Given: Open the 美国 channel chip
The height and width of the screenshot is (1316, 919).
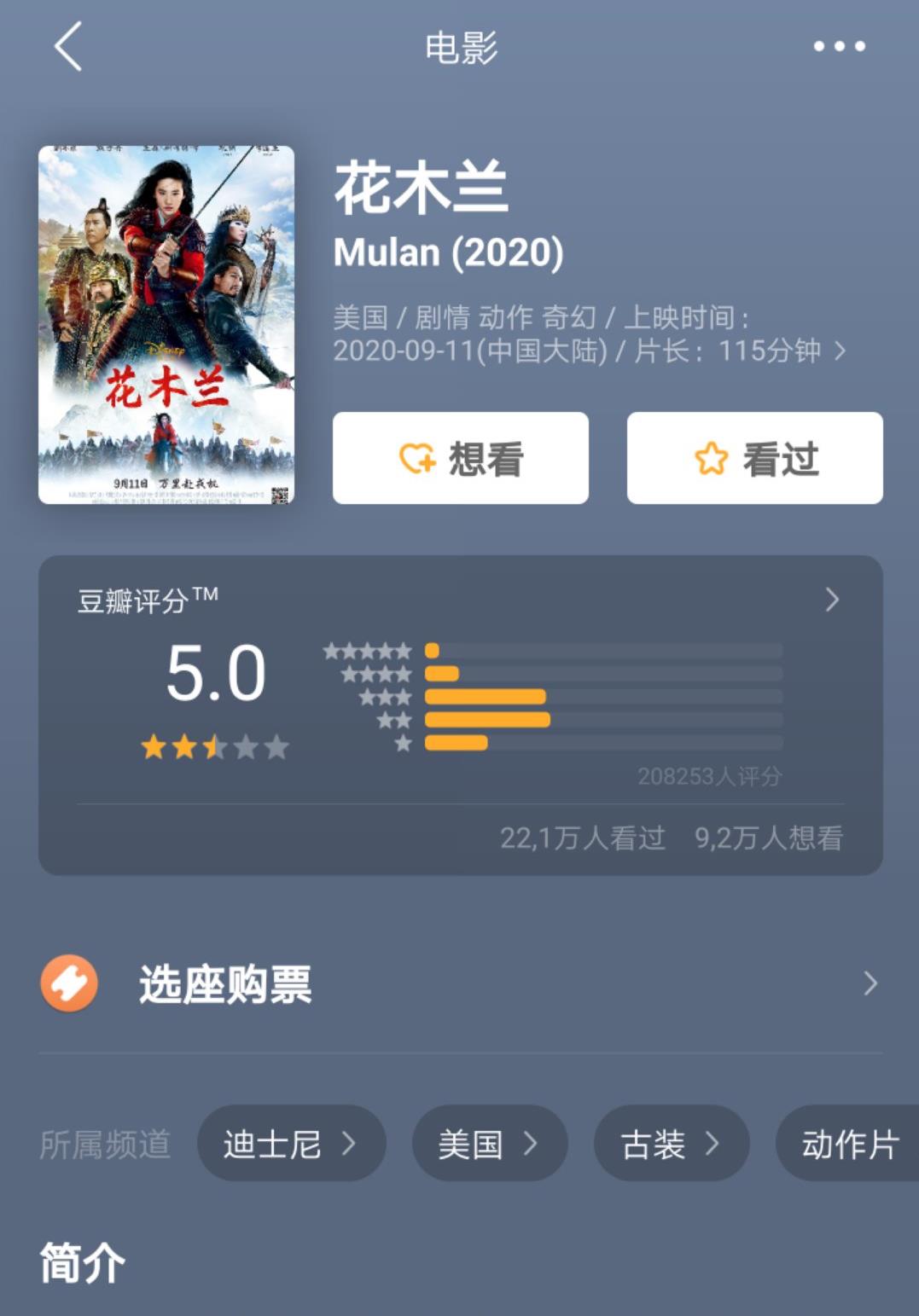Looking at the screenshot, I should (489, 1144).
